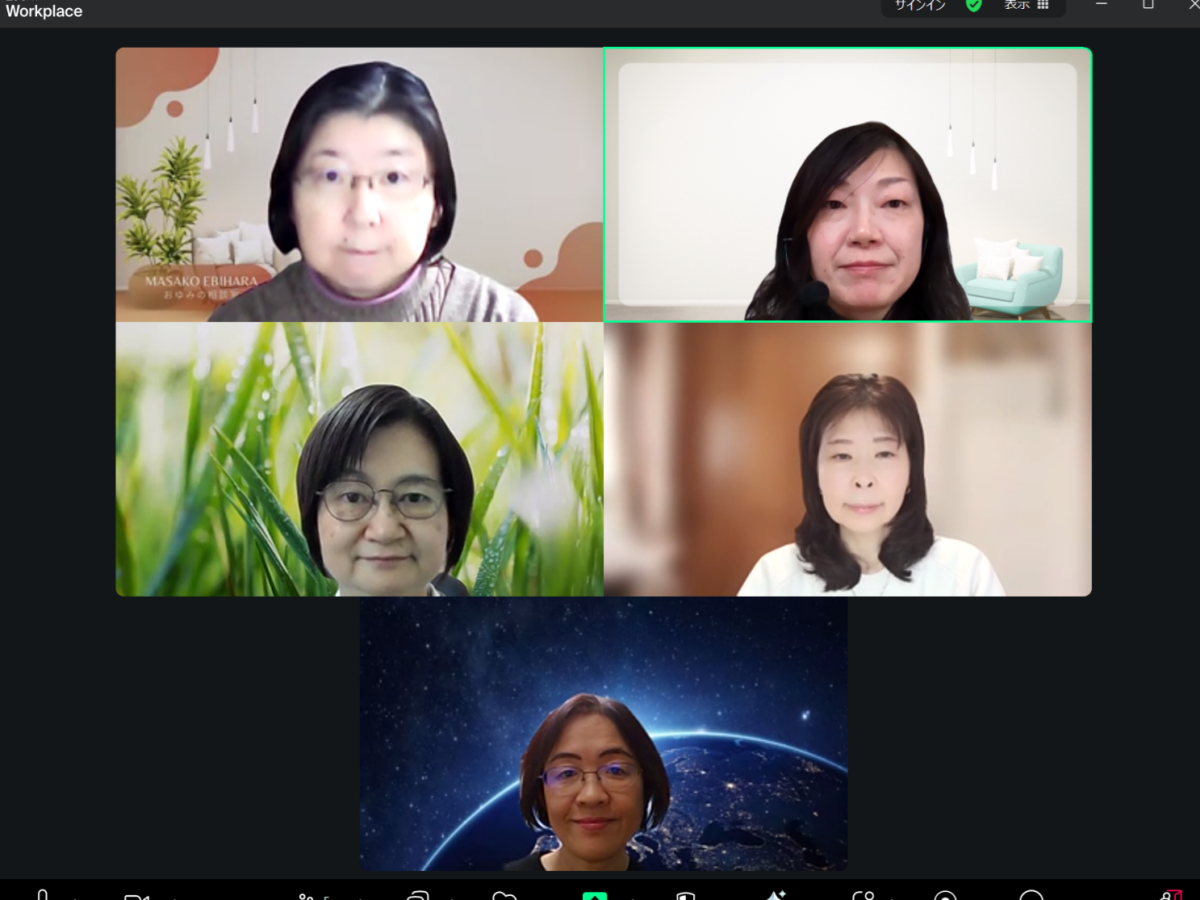Select the video tile with Earth background
The height and width of the screenshot is (900, 1200).
pyautogui.click(x=603, y=734)
